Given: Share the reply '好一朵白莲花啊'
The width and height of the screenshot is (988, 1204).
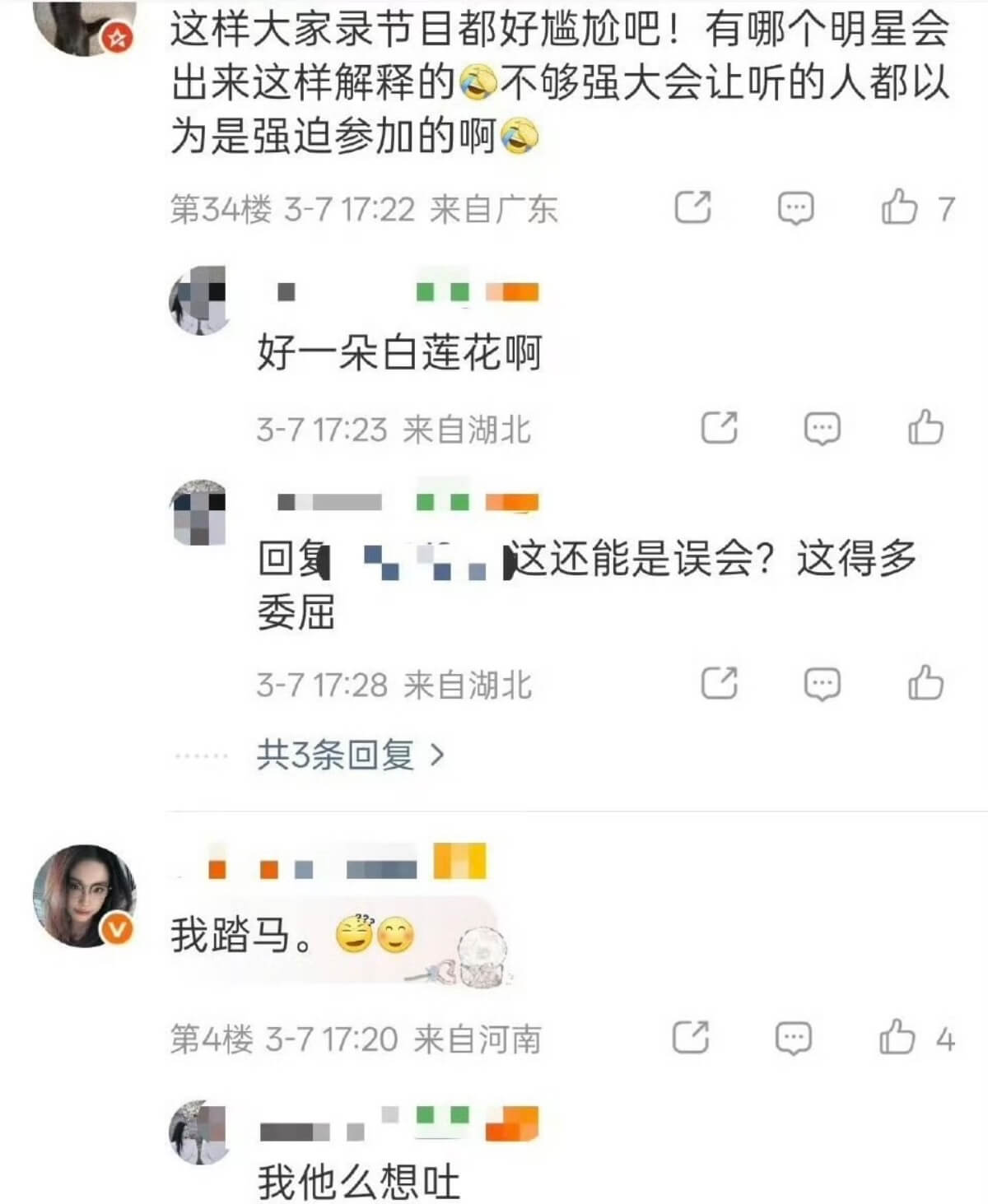Looking at the screenshot, I should click(719, 428).
